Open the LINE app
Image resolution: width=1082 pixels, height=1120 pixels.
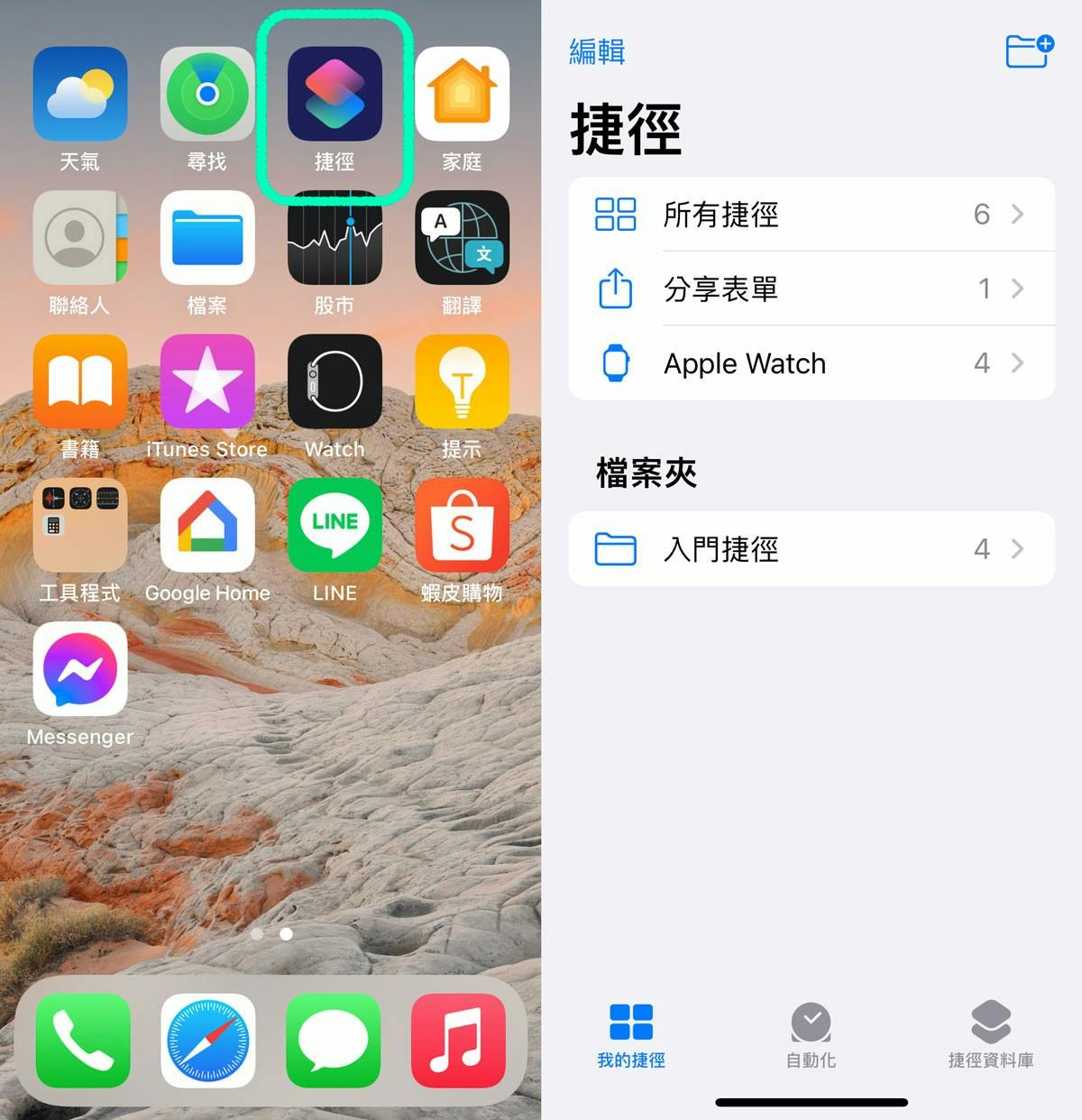click(x=335, y=526)
